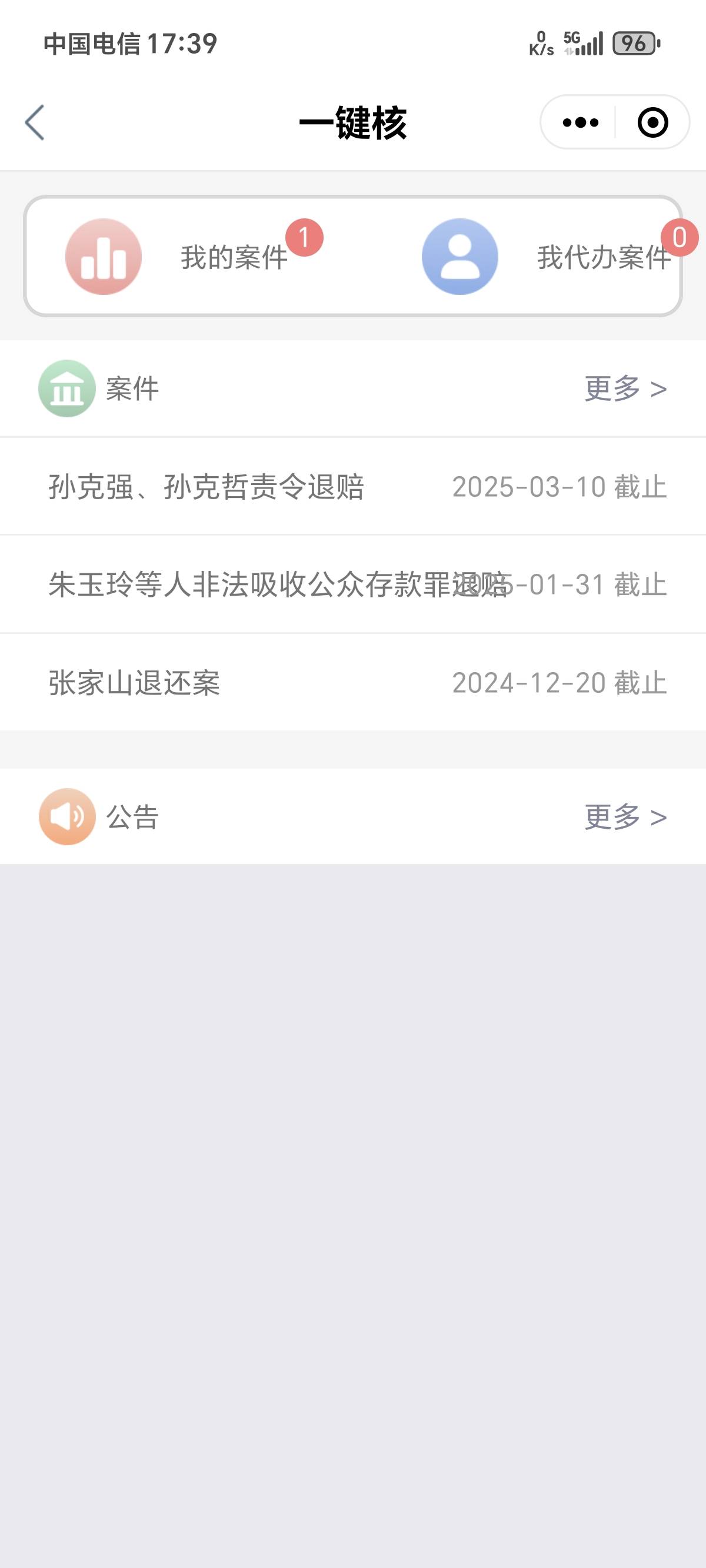This screenshot has height=1568, width=706.
Task: Open the case 朱玉玲等人非法吸收公众存款罪退赔
Action: 353,584
